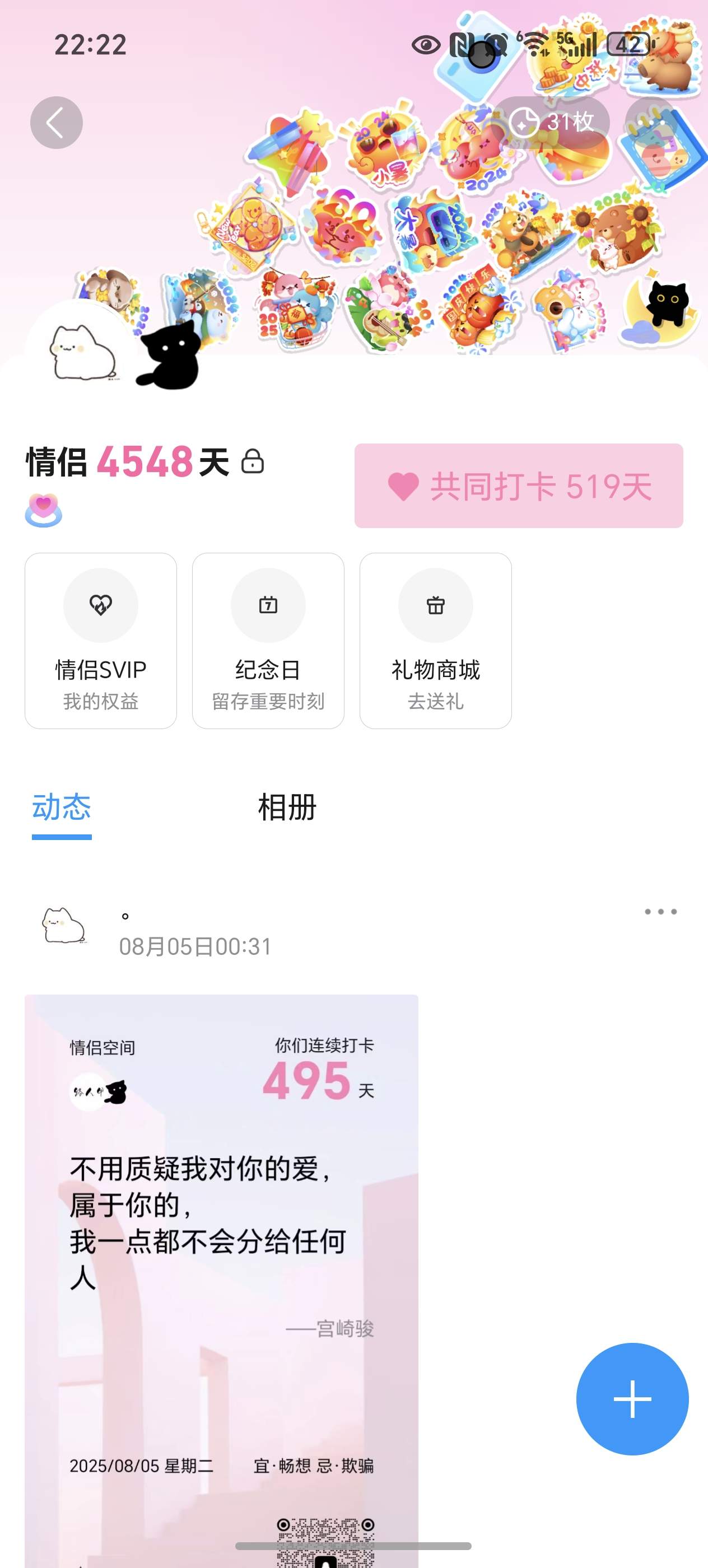Select the 动态 tab
This screenshot has height=1568, width=708.
click(x=62, y=808)
